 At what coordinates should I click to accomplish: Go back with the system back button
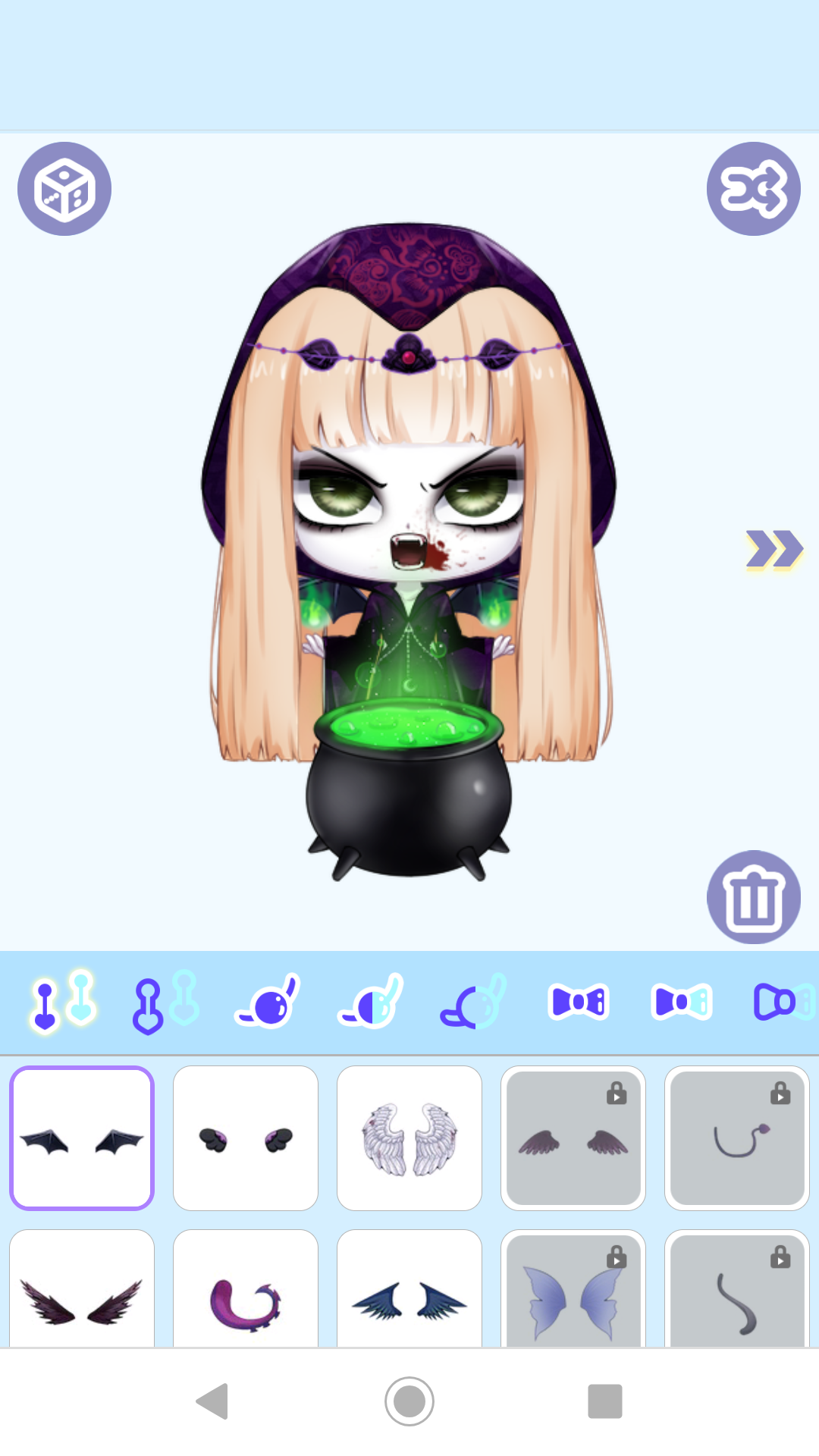213,1401
